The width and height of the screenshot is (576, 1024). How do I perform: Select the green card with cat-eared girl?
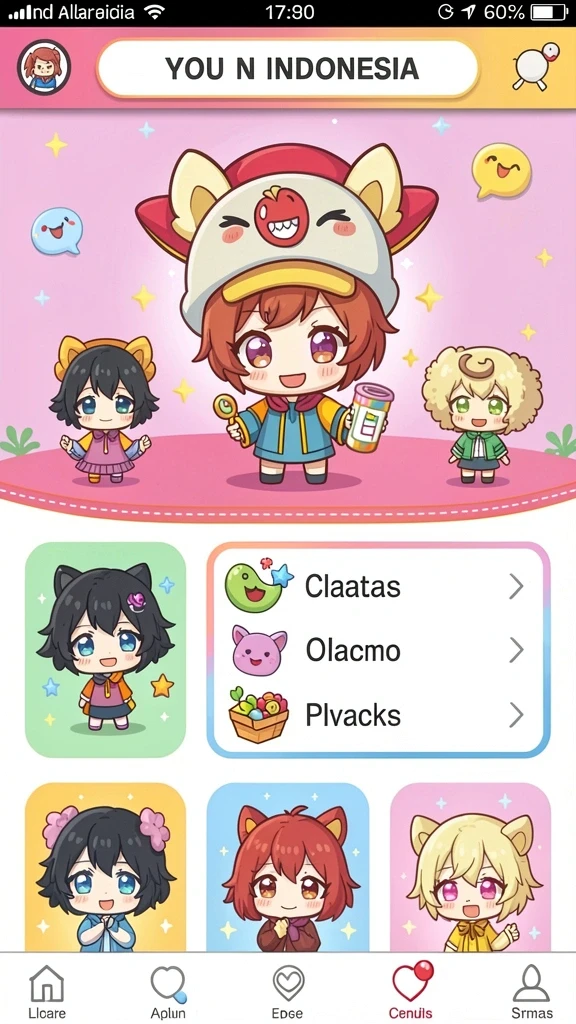point(105,650)
